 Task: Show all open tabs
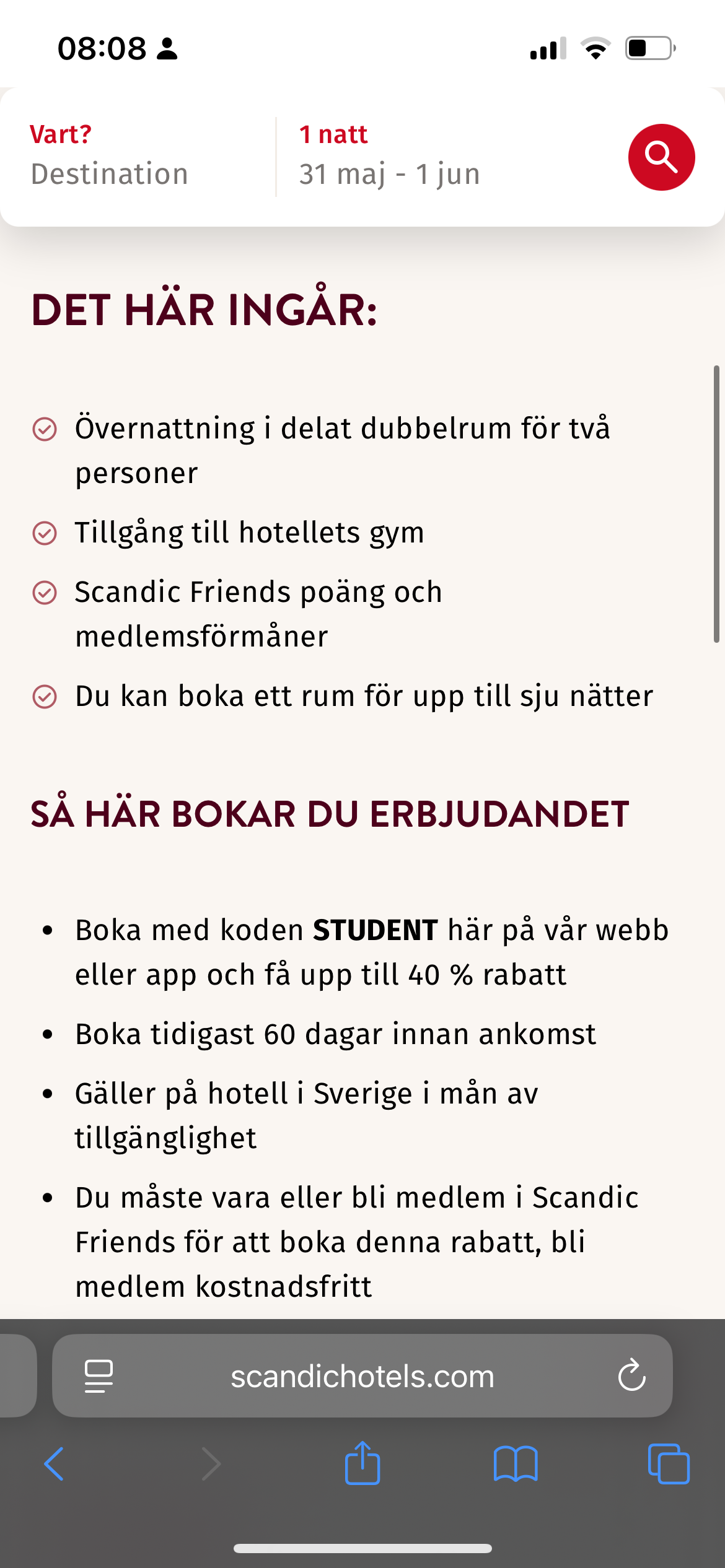click(668, 1464)
